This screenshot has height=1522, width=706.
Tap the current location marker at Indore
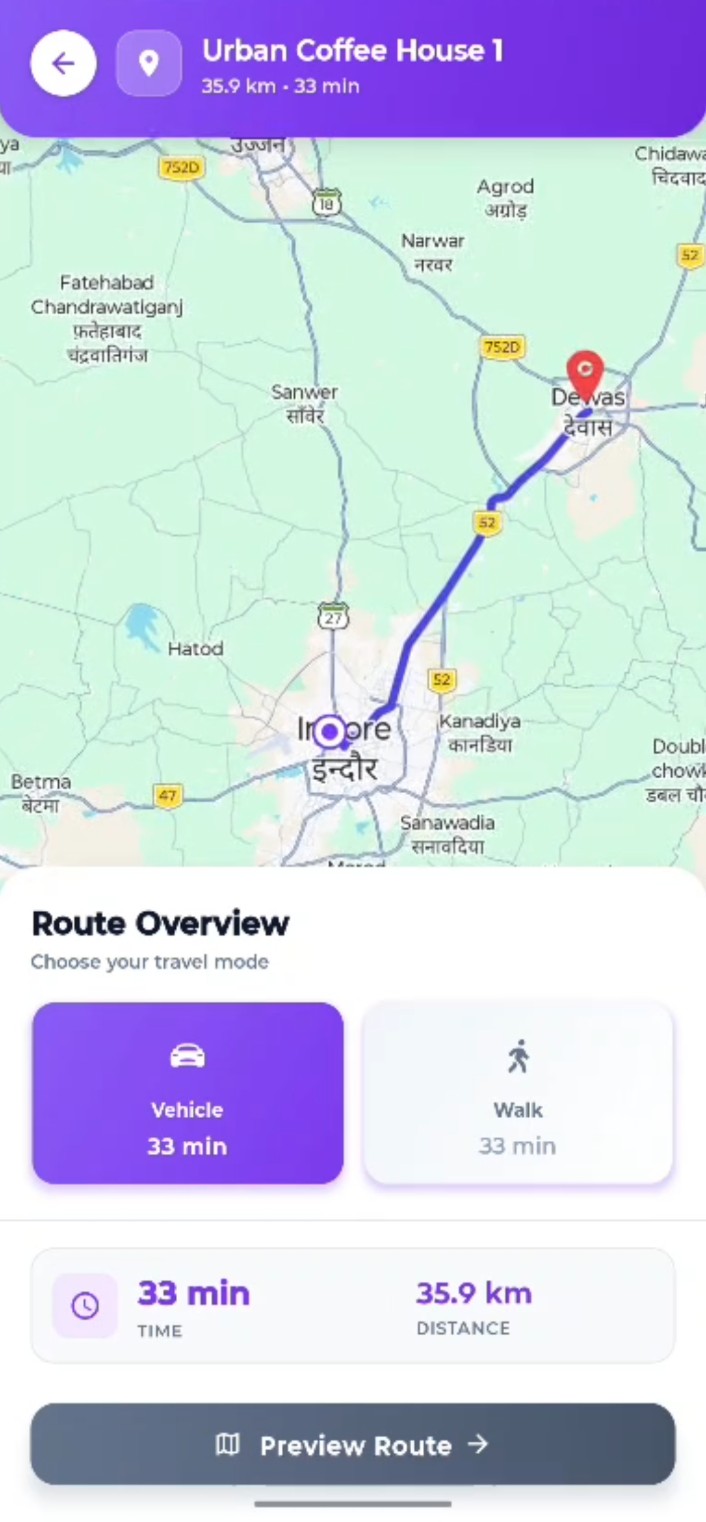coord(329,733)
